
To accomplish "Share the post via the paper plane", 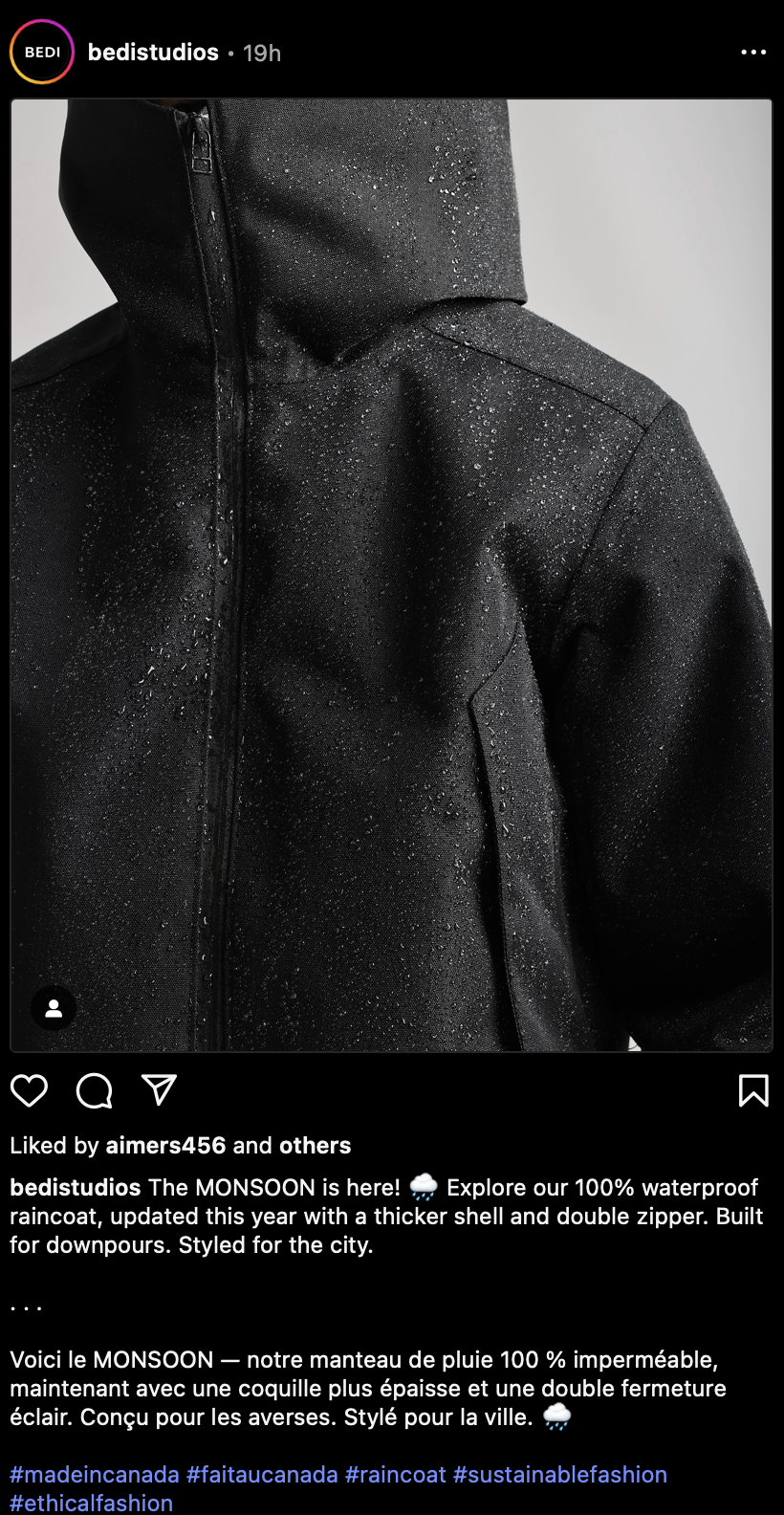I will pos(159,1090).
